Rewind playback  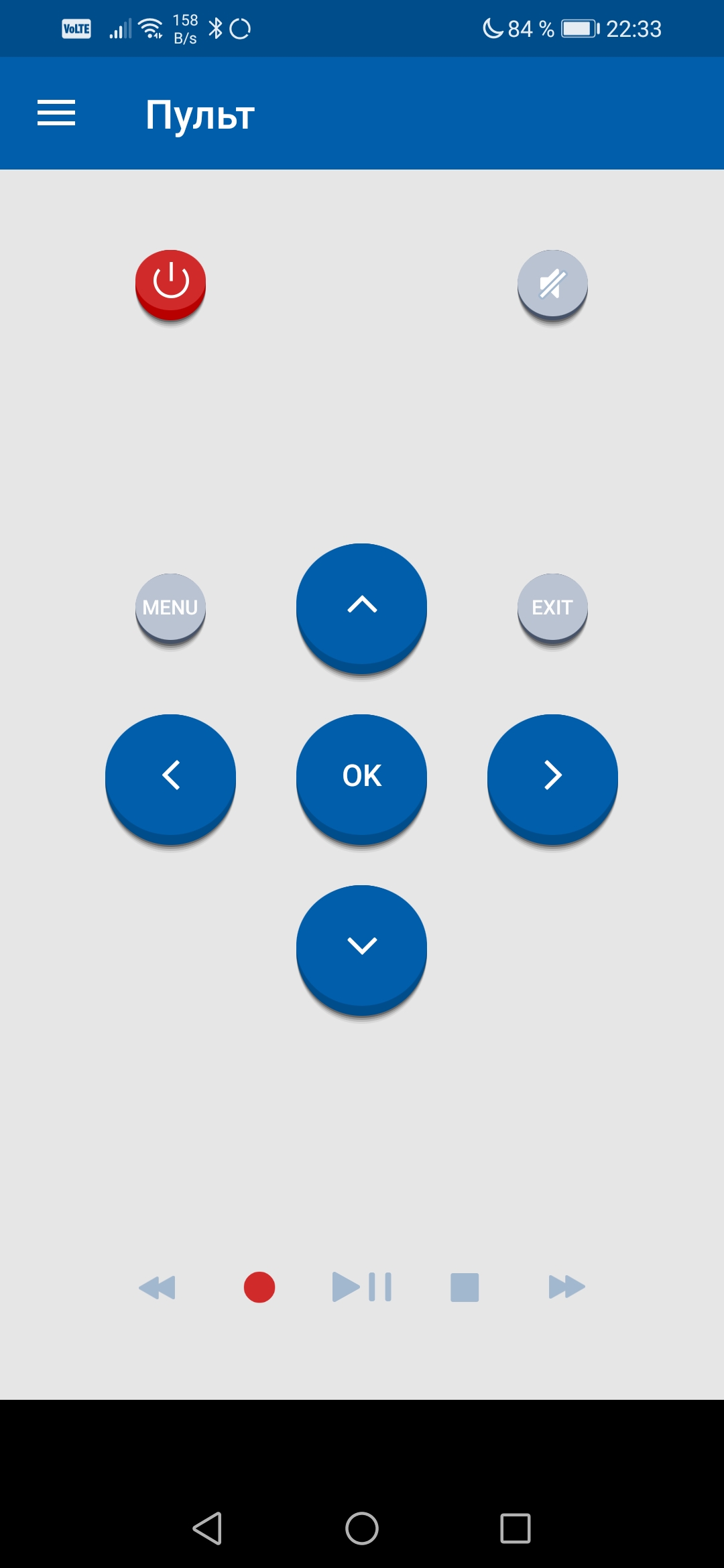click(x=157, y=1287)
